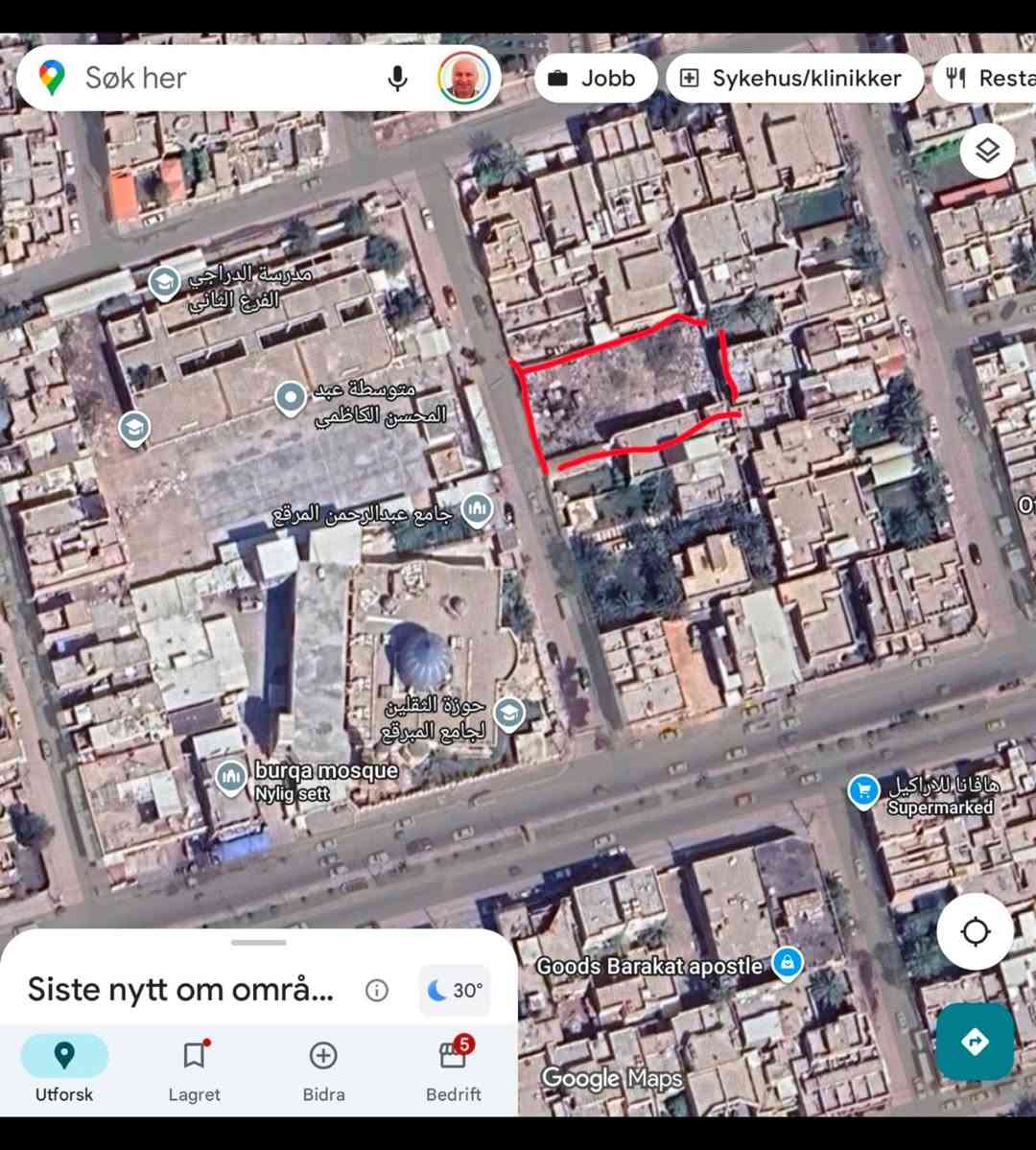Expand the Siste nytt bottom sheet handle
Viewport: 1036px width, 1150px height.
tap(258, 943)
